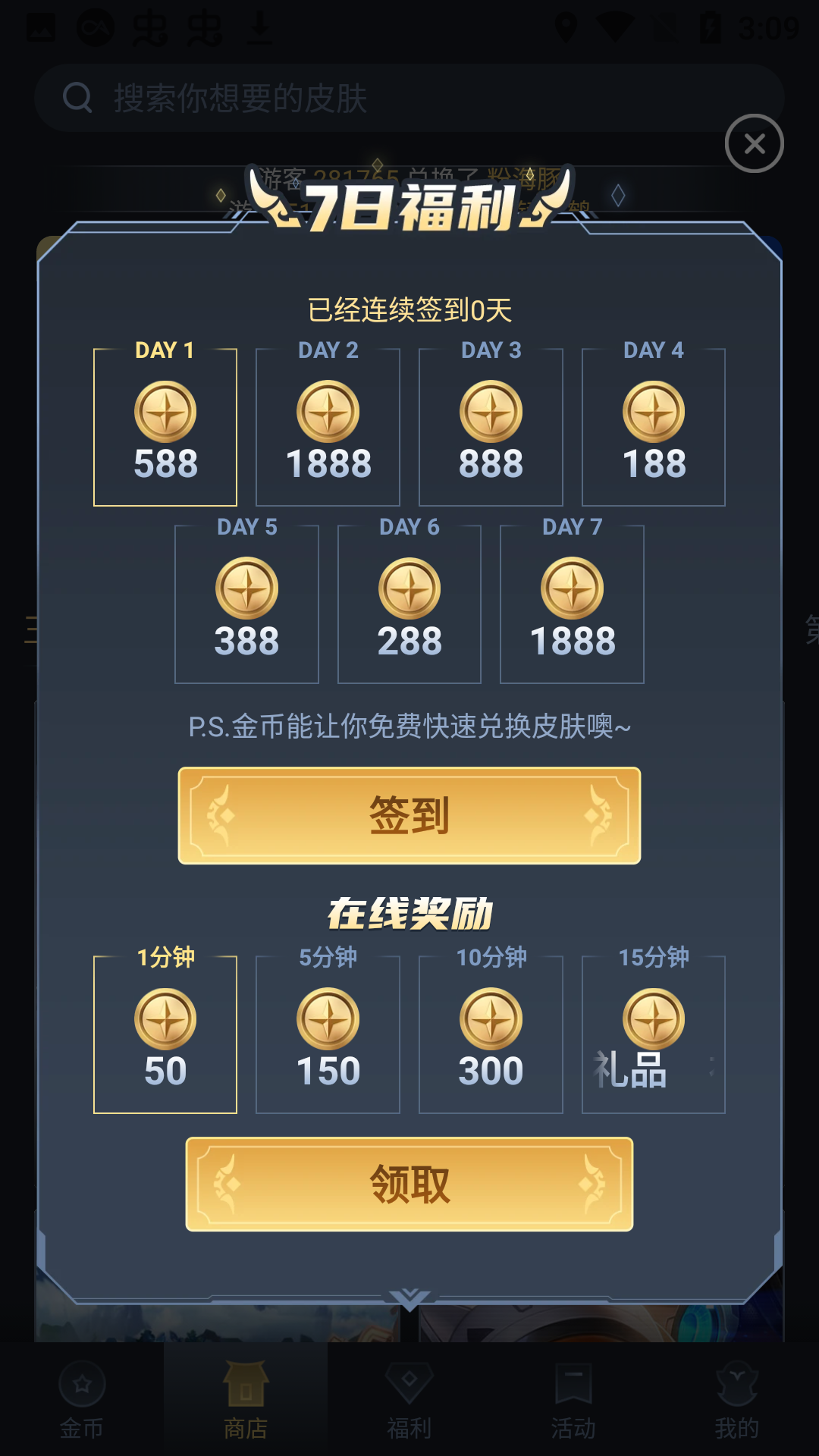Viewport: 819px width, 1456px height.
Task: Select the 1分钟 50 coin online reward
Action: click(x=165, y=1035)
